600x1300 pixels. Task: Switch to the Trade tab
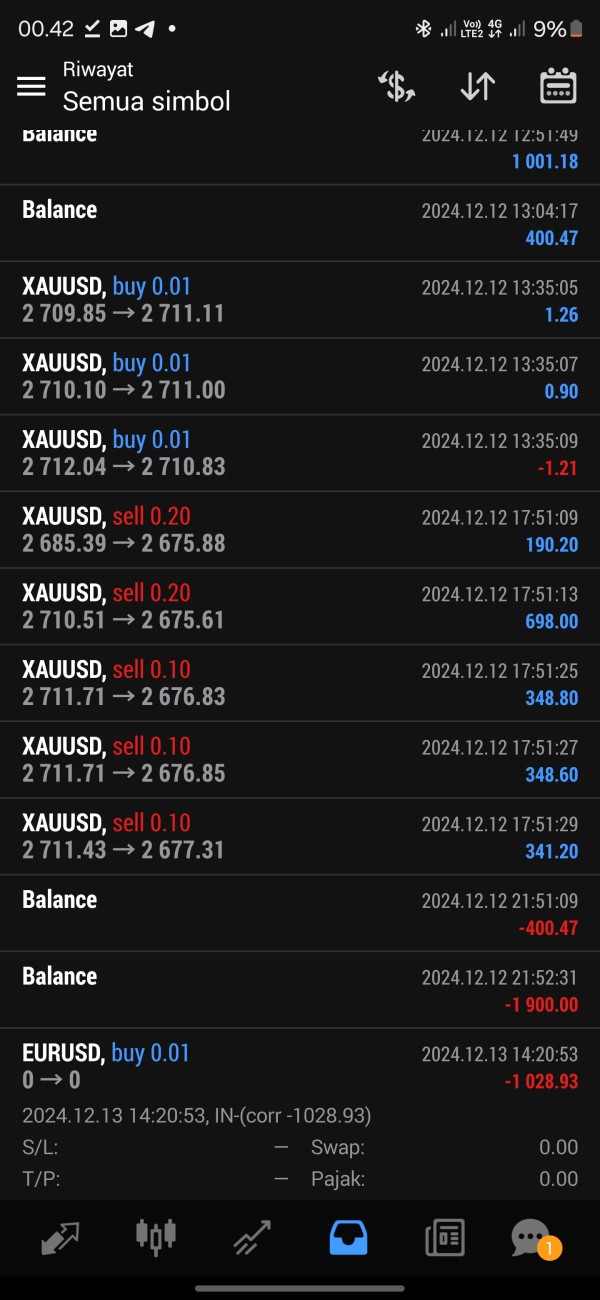(x=251, y=1237)
